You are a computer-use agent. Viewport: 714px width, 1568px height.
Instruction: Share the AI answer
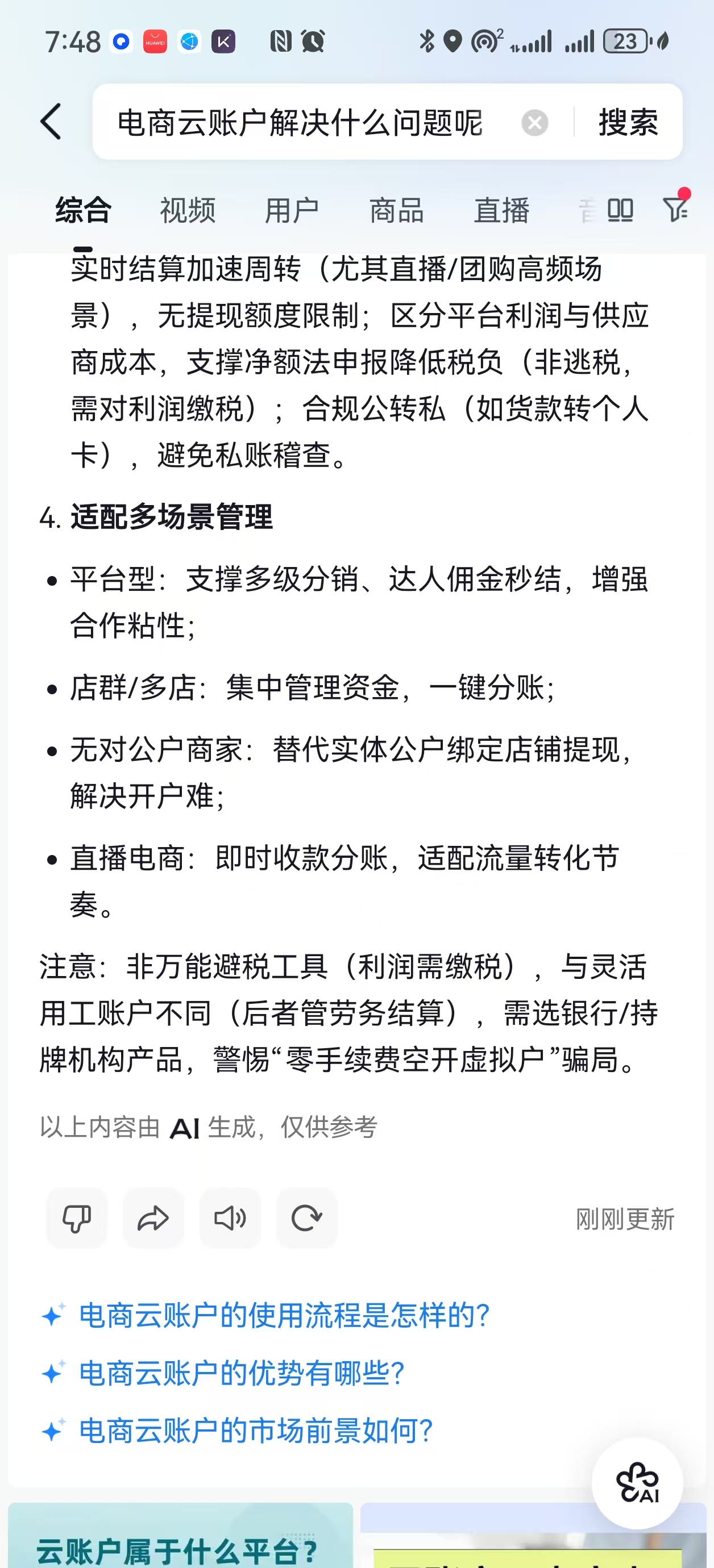pos(153,1218)
